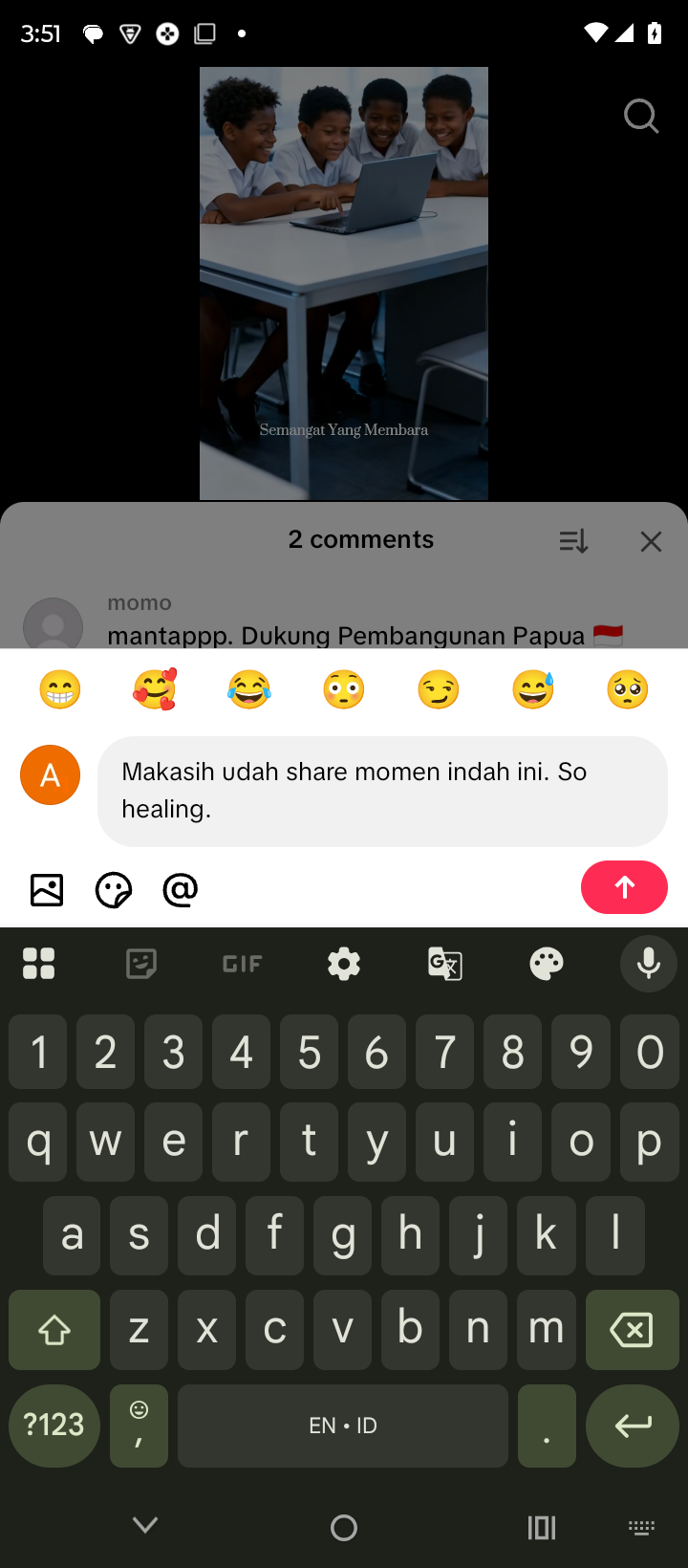Focus the comment text field

pyautogui.click(x=382, y=791)
